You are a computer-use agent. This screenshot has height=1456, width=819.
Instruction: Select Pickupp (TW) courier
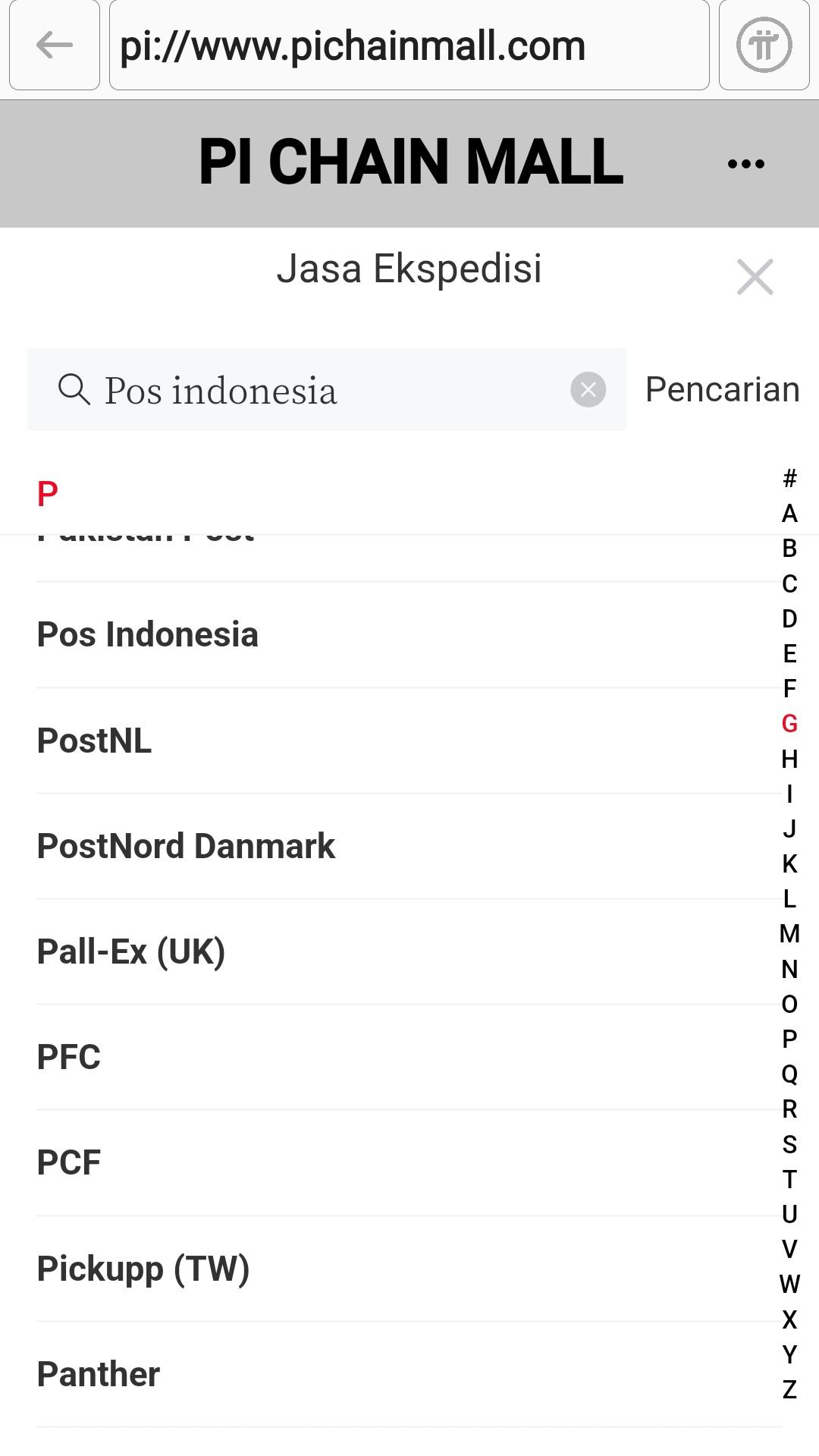click(143, 1269)
